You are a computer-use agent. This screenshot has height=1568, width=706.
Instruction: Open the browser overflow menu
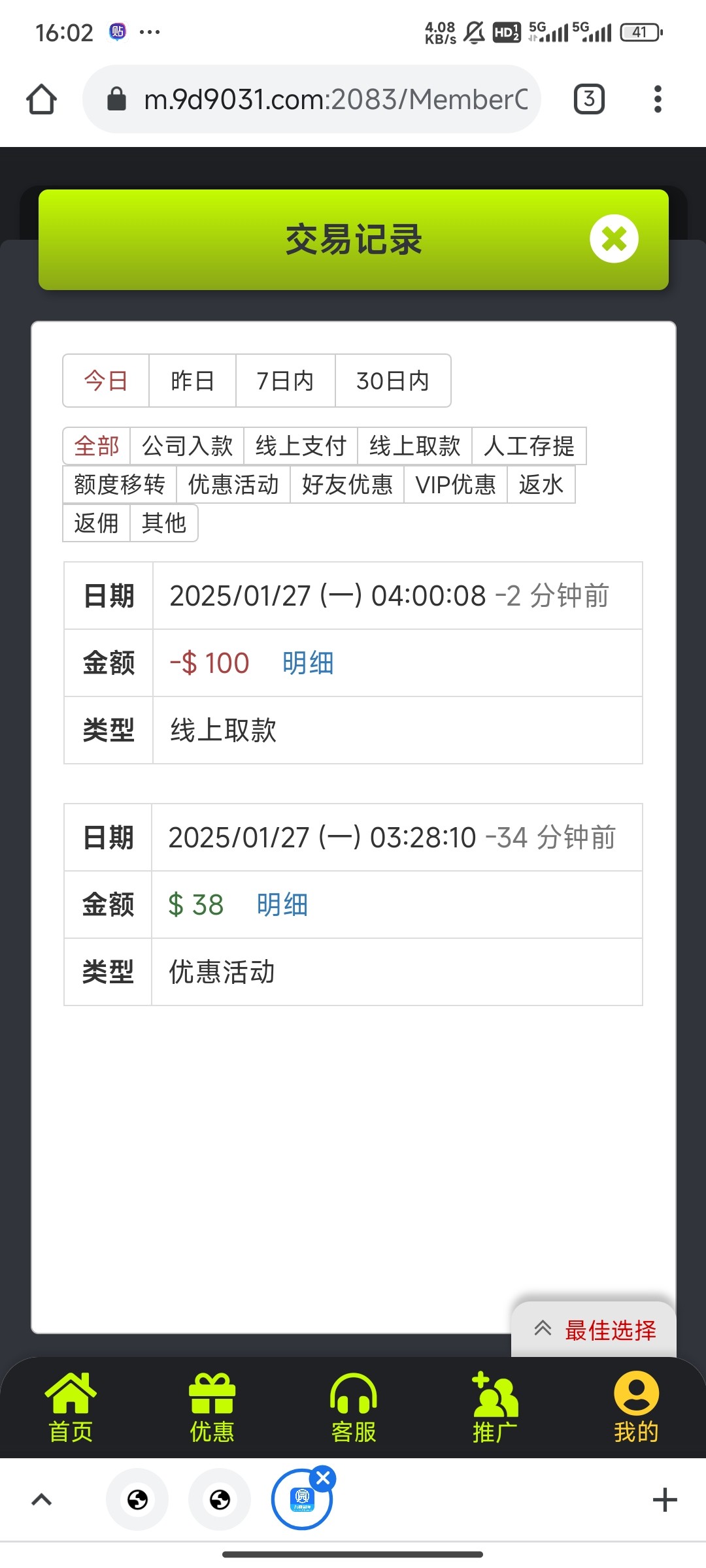click(658, 99)
